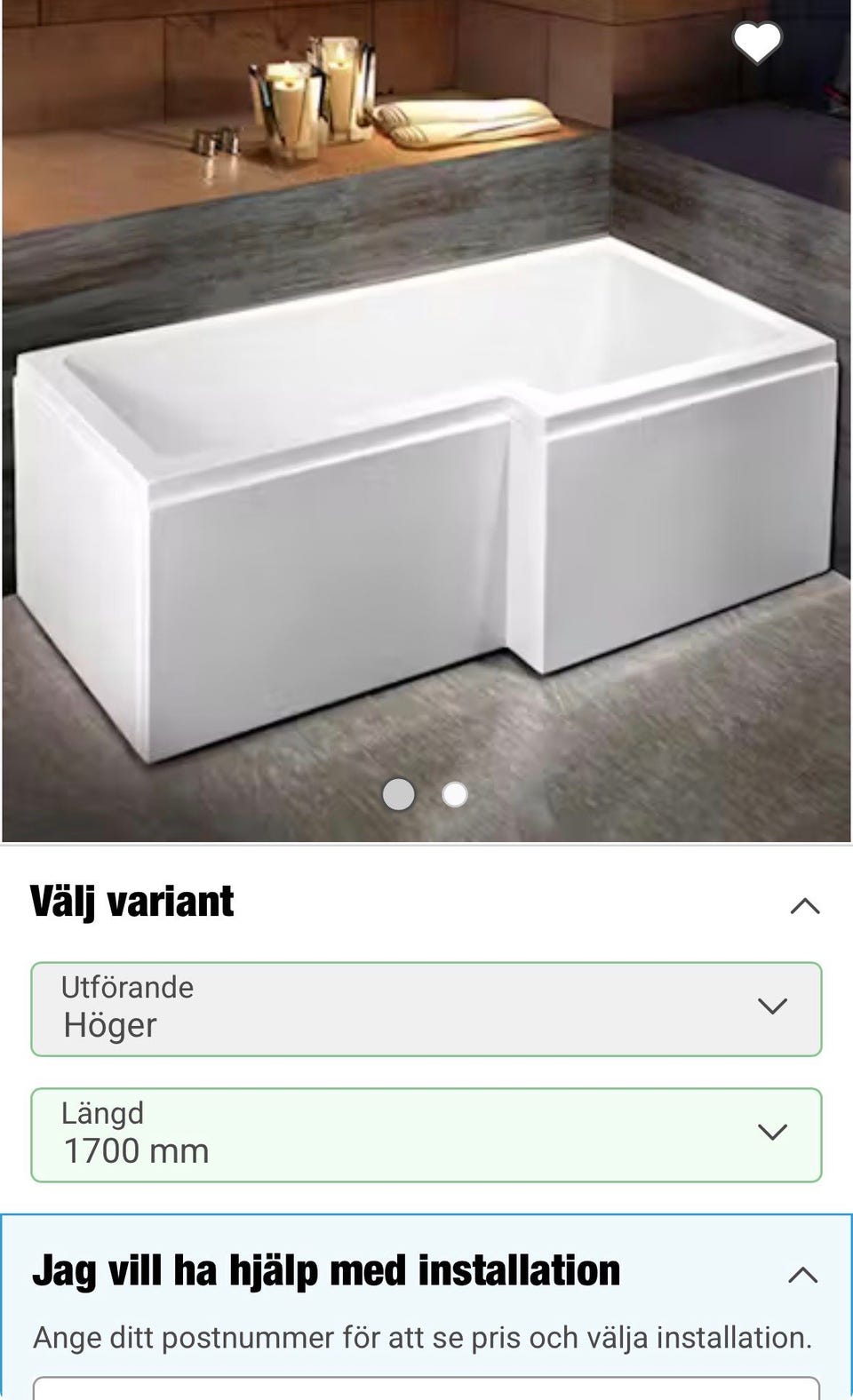Add bathtub to favorites with heart icon
Screen dimensions: 853x1400
(757, 42)
